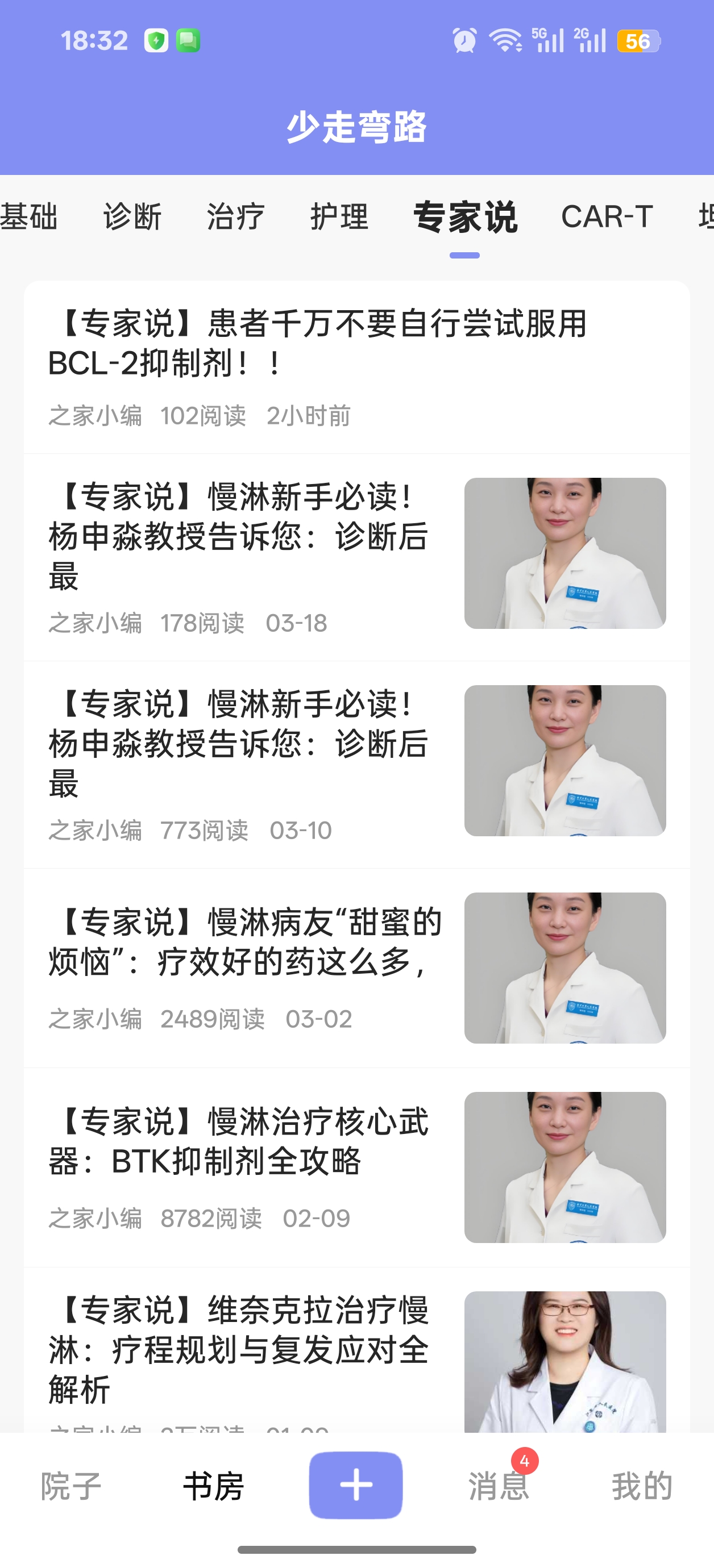Tap the 书房 bottom tab

coord(214,1486)
